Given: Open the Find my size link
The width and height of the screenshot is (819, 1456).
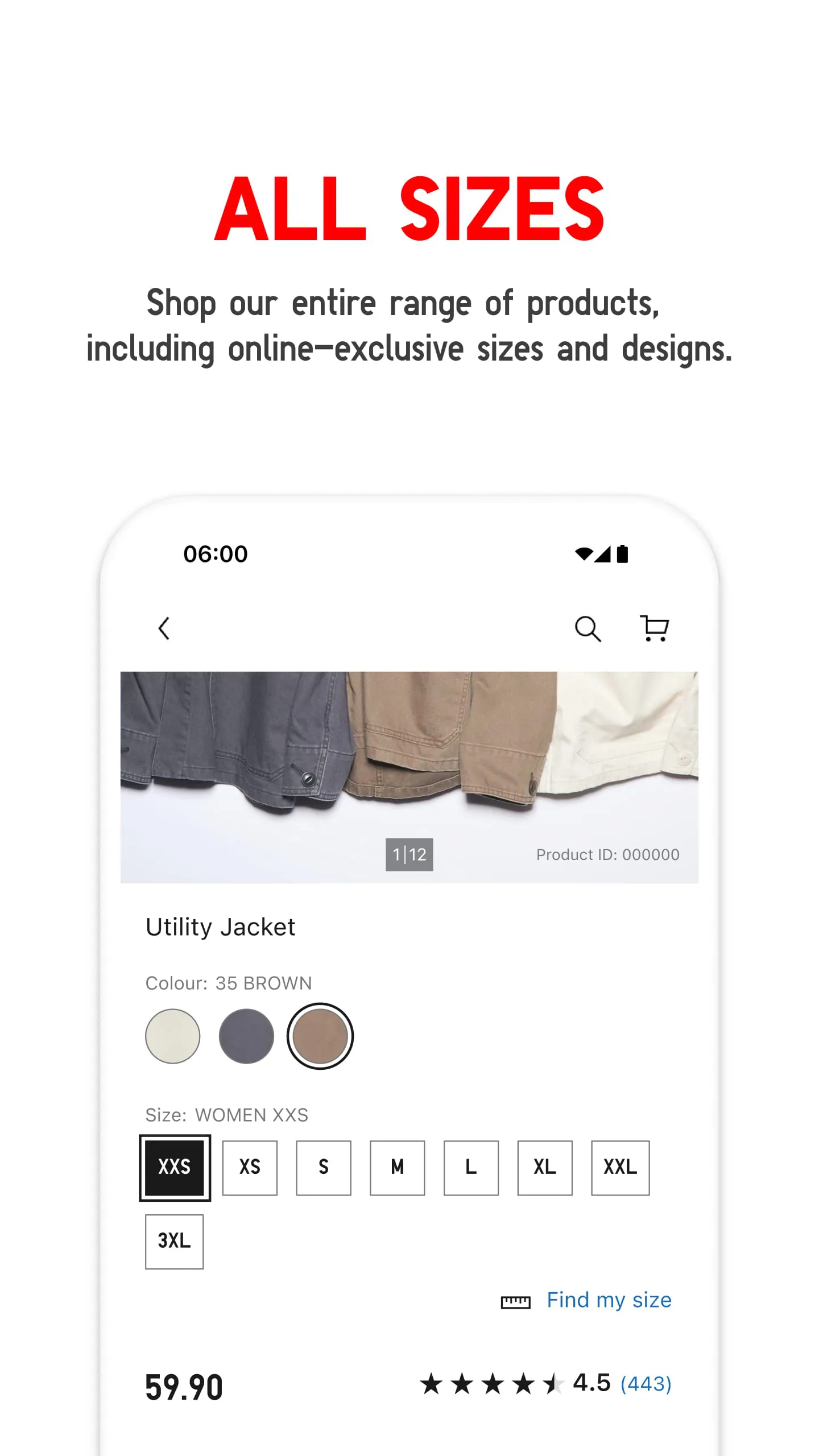Looking at the screenshot, I should pos(609,1300).
